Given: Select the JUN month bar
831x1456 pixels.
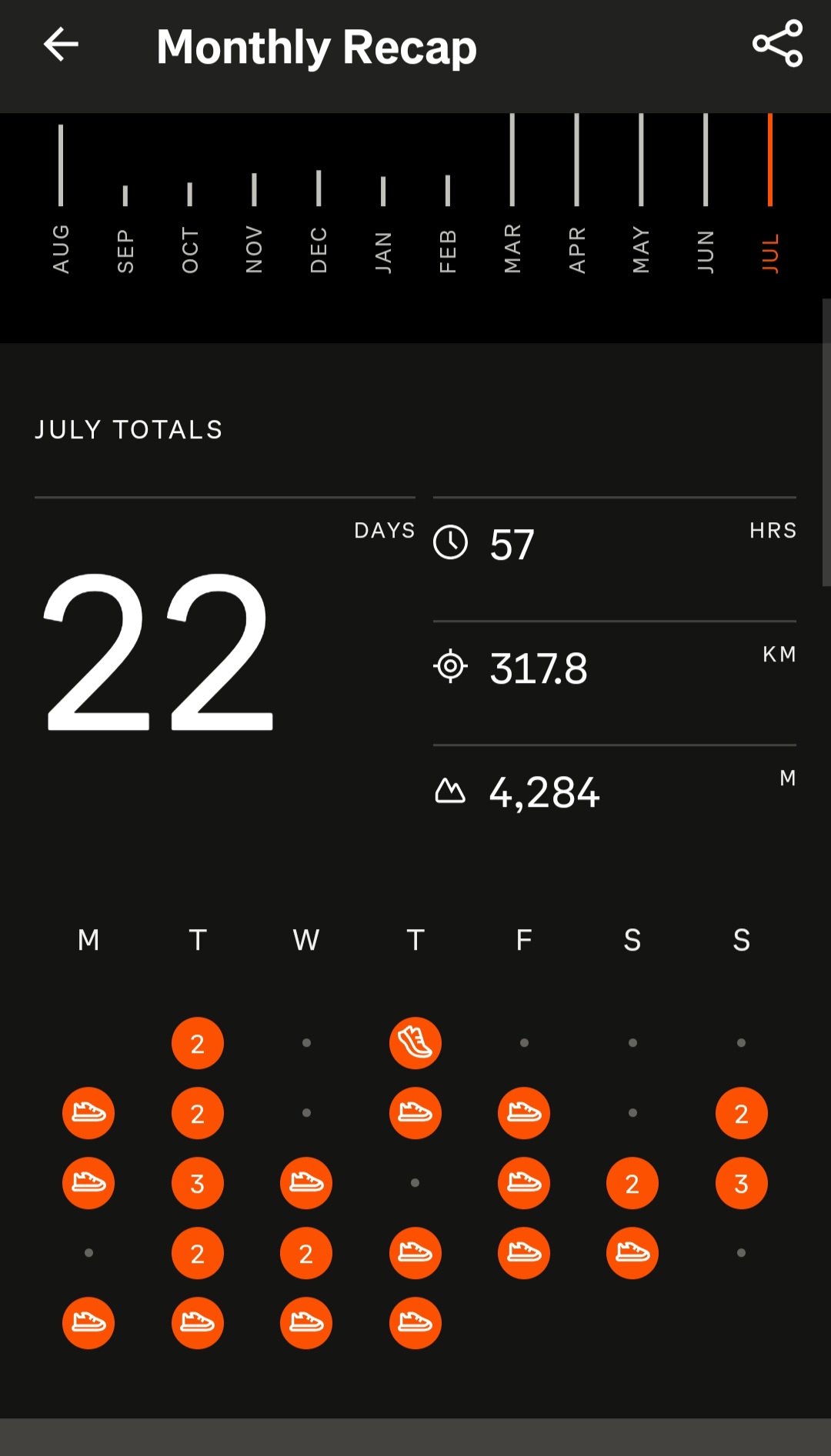Looking at the screenshot, I should (x=706, y=194).
